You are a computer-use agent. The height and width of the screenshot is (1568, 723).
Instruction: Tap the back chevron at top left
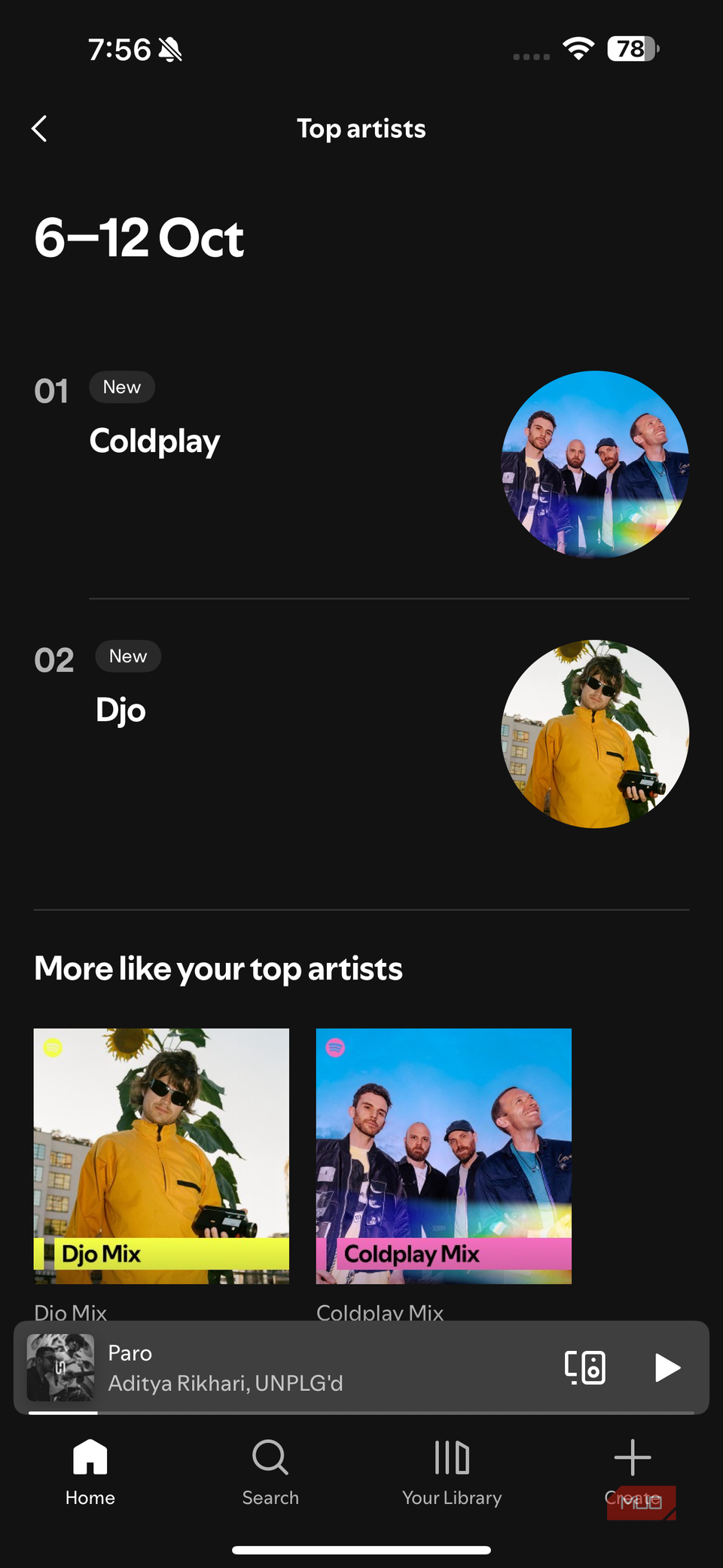click(x=39, y=128)
